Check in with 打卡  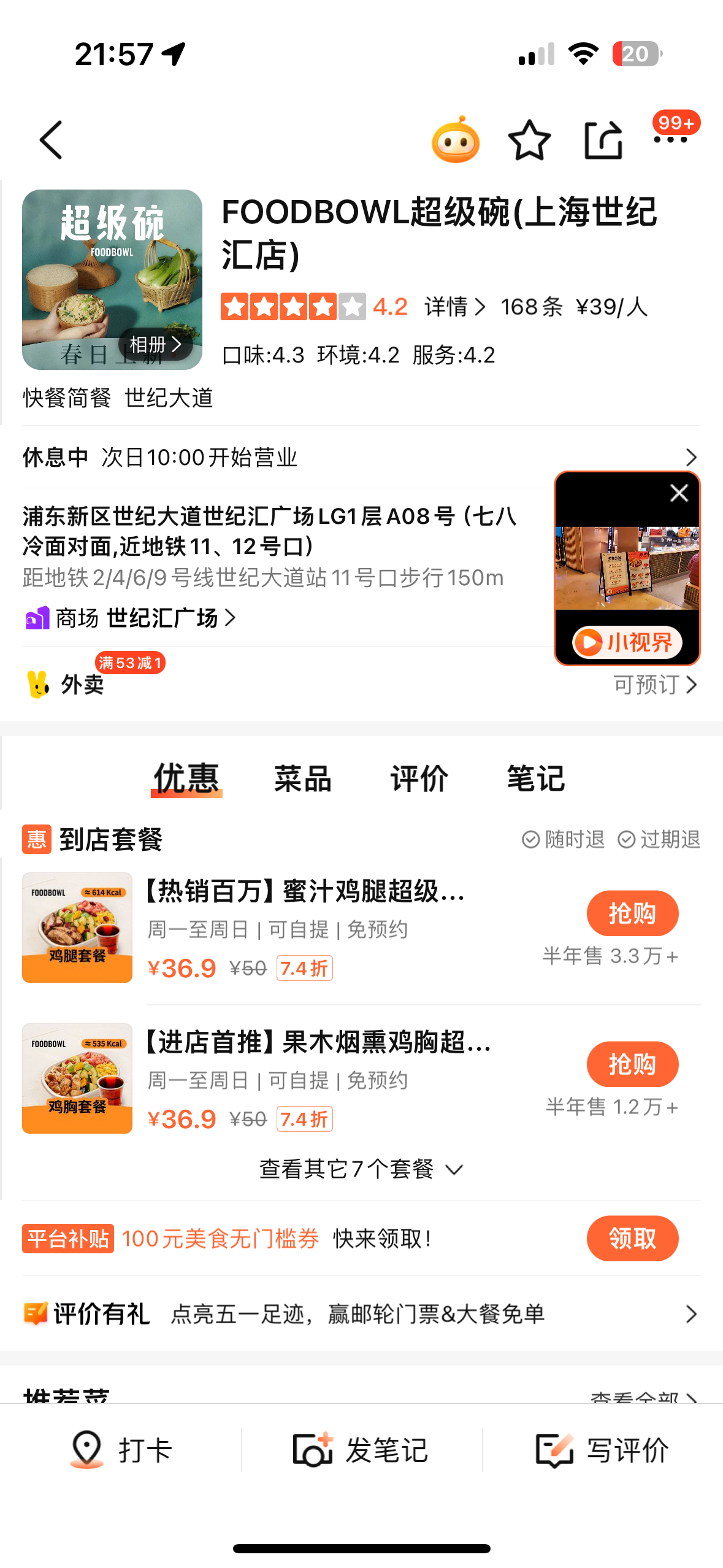(121, 1450)
